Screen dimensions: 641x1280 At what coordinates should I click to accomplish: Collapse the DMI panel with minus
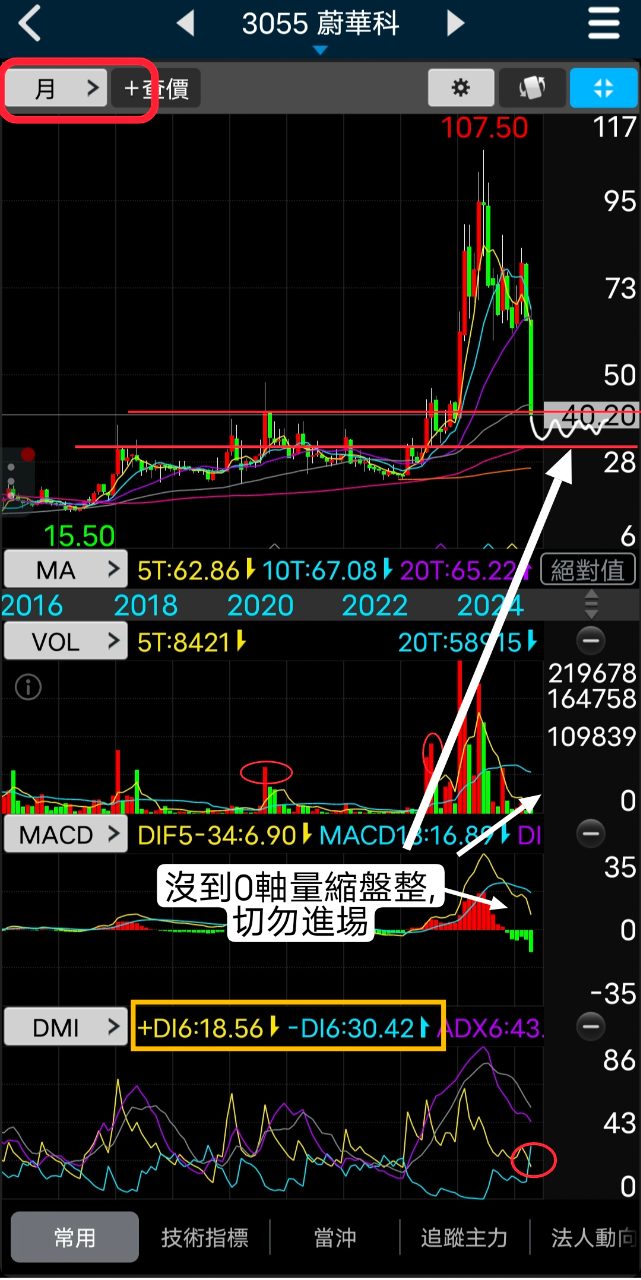591,1026
